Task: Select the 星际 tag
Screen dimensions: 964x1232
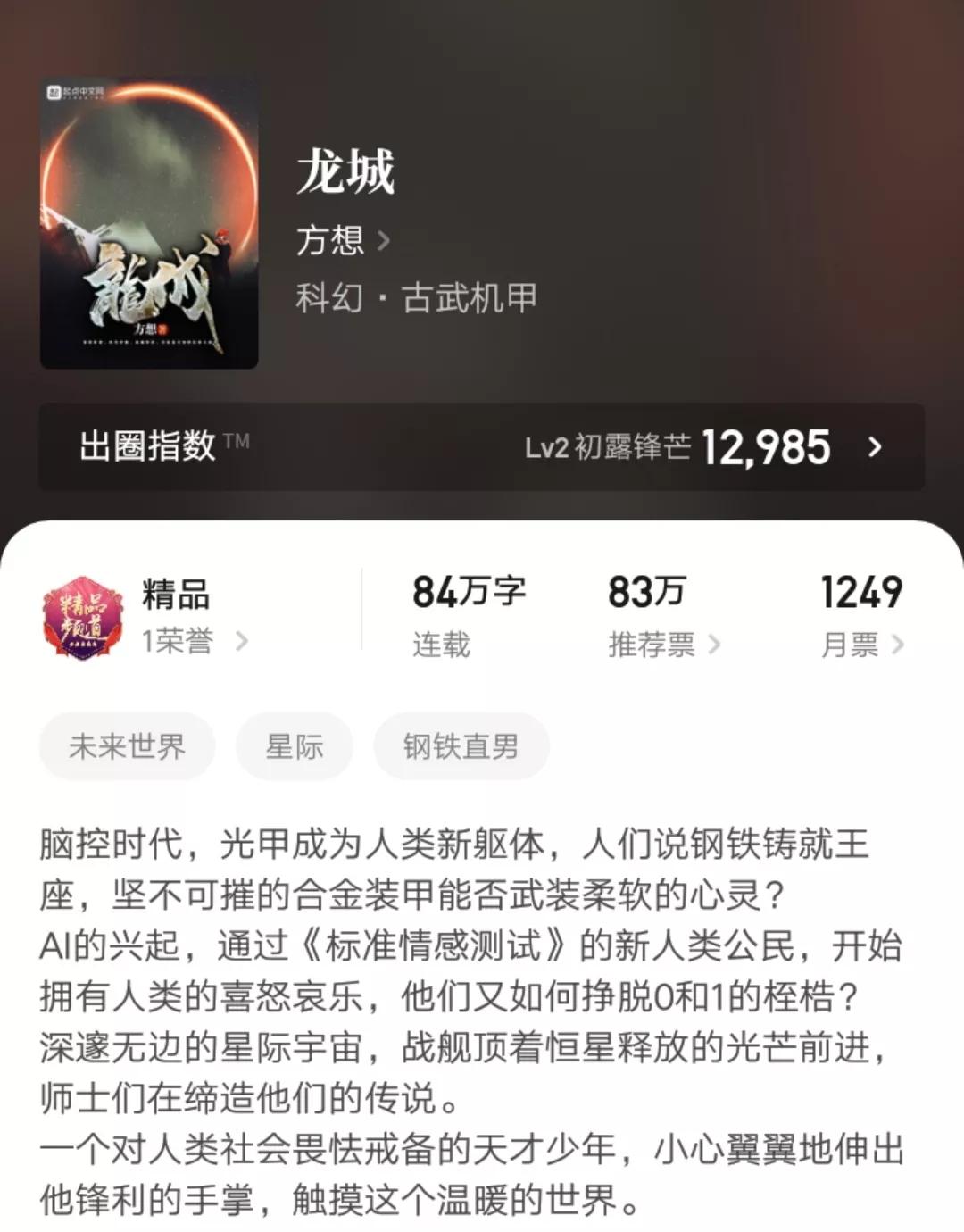Action: click(295, 746)
